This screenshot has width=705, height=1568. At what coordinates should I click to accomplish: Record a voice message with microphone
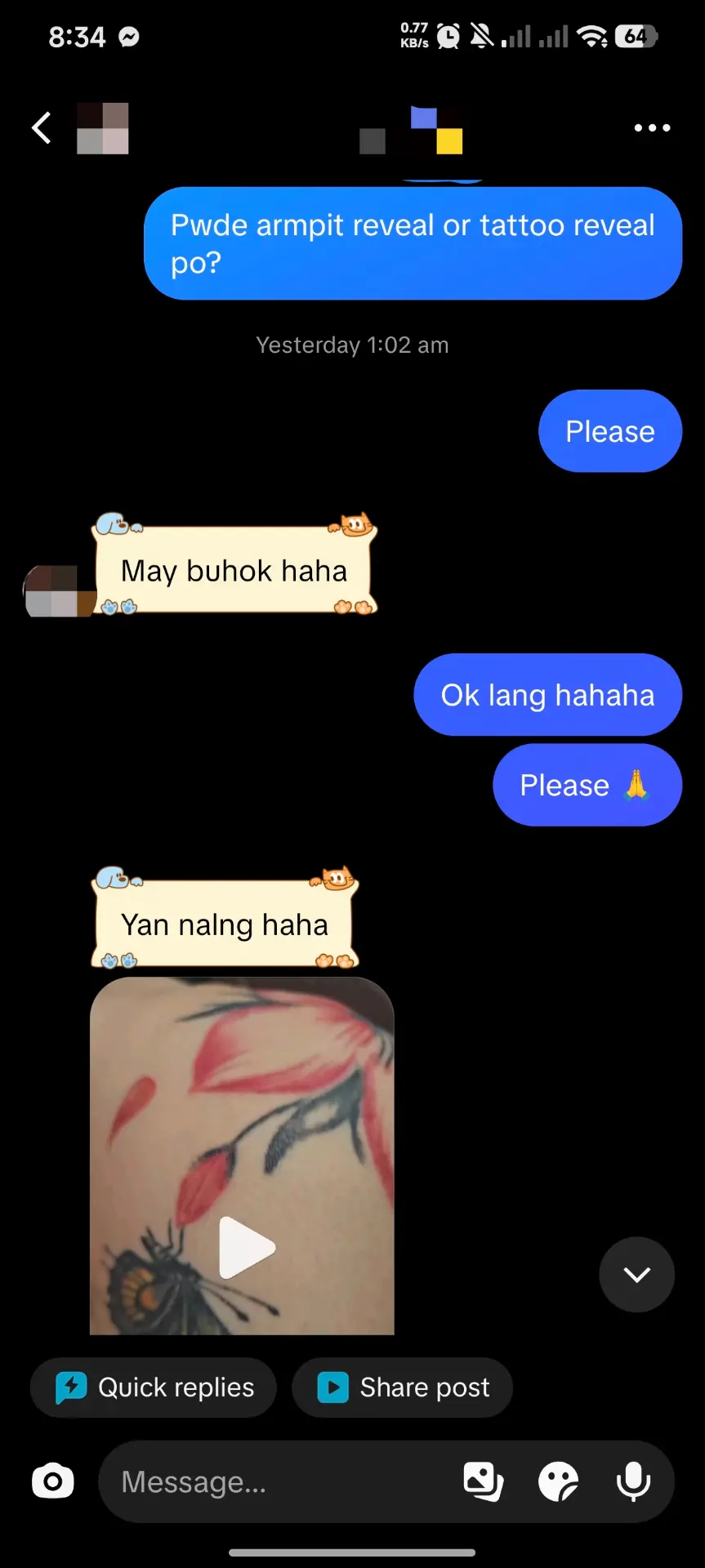633,1481
